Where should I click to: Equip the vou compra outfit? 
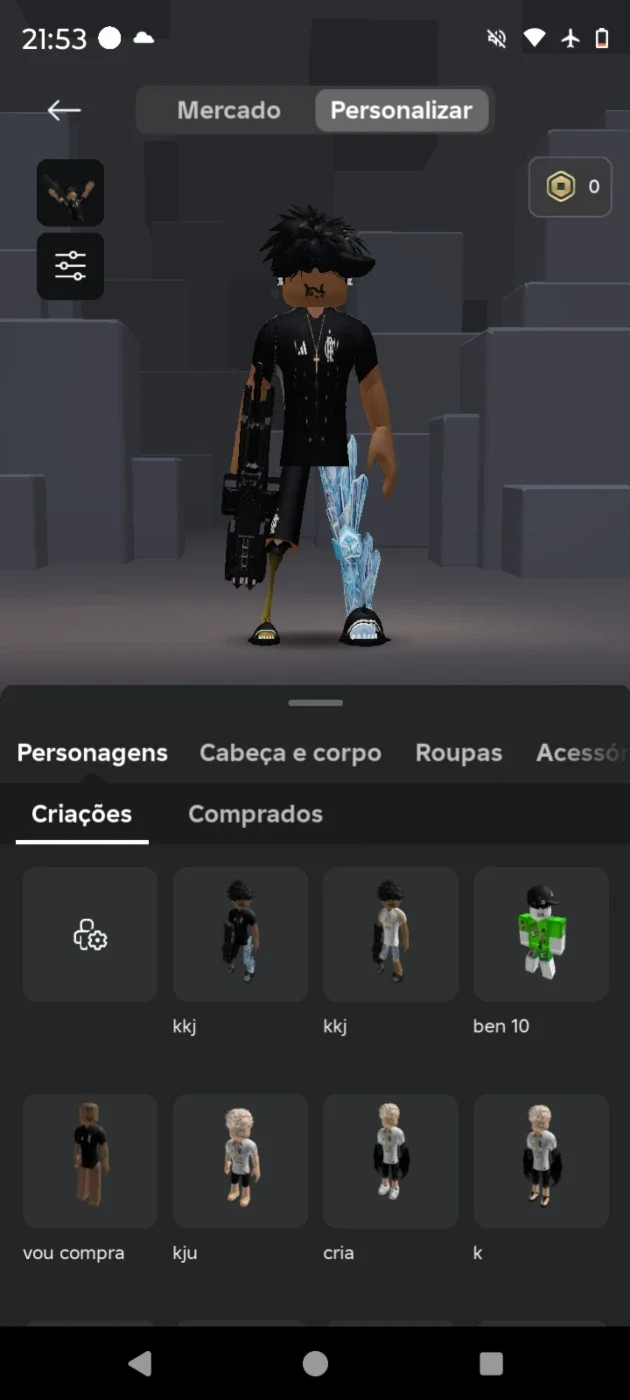tap(90, 1161)
